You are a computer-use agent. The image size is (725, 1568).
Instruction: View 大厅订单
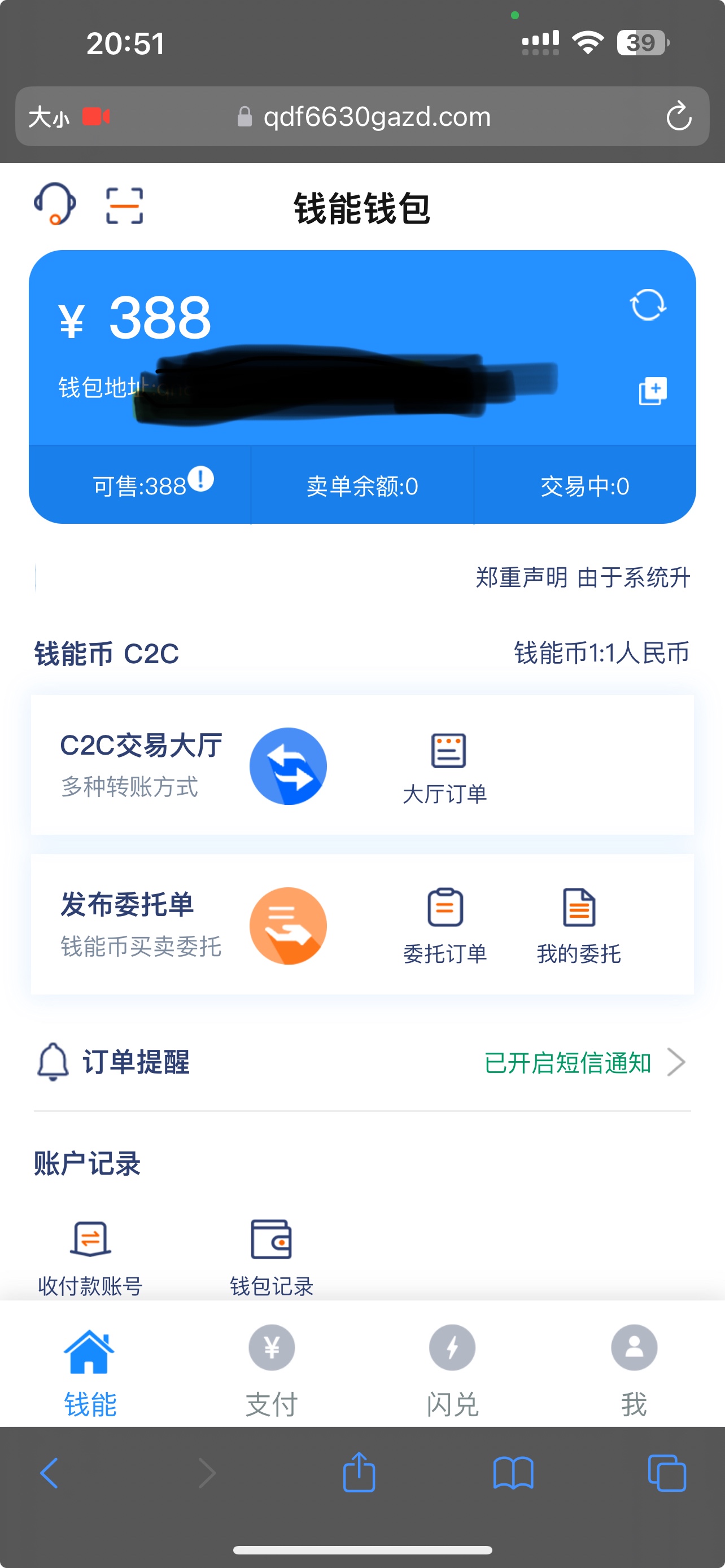tap(446, 768)
